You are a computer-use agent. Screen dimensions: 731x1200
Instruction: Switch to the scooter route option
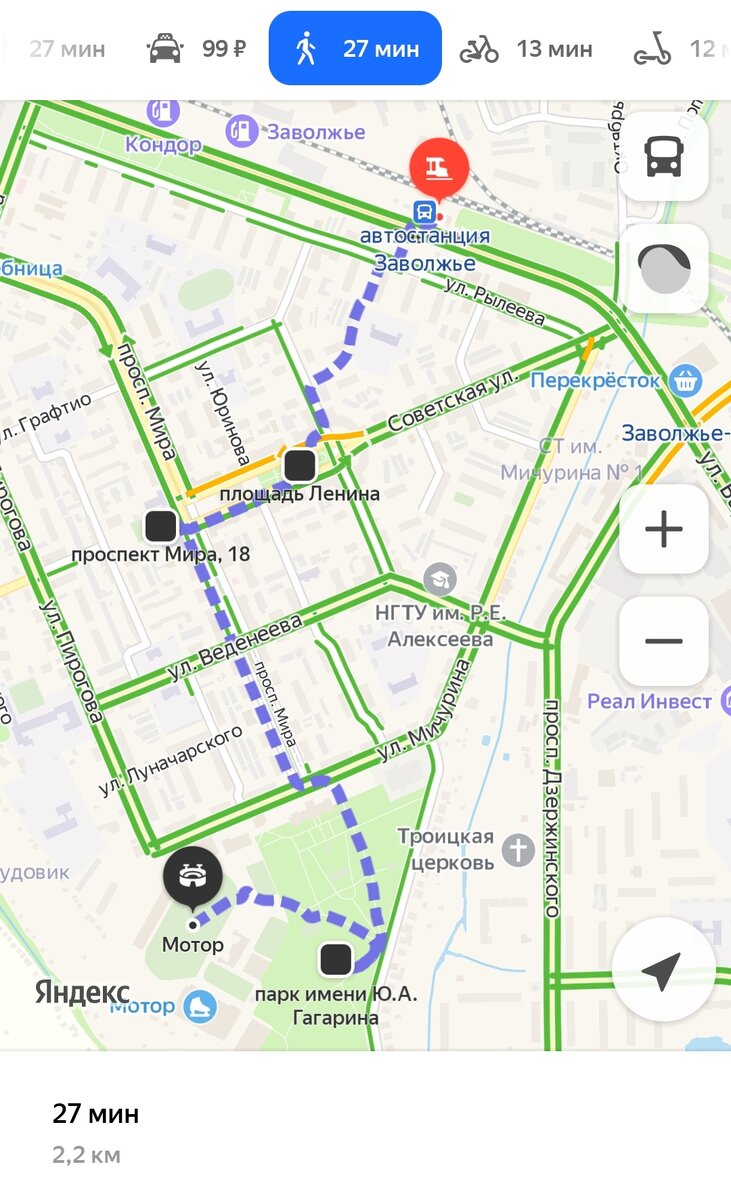click(x=678, y=48)
